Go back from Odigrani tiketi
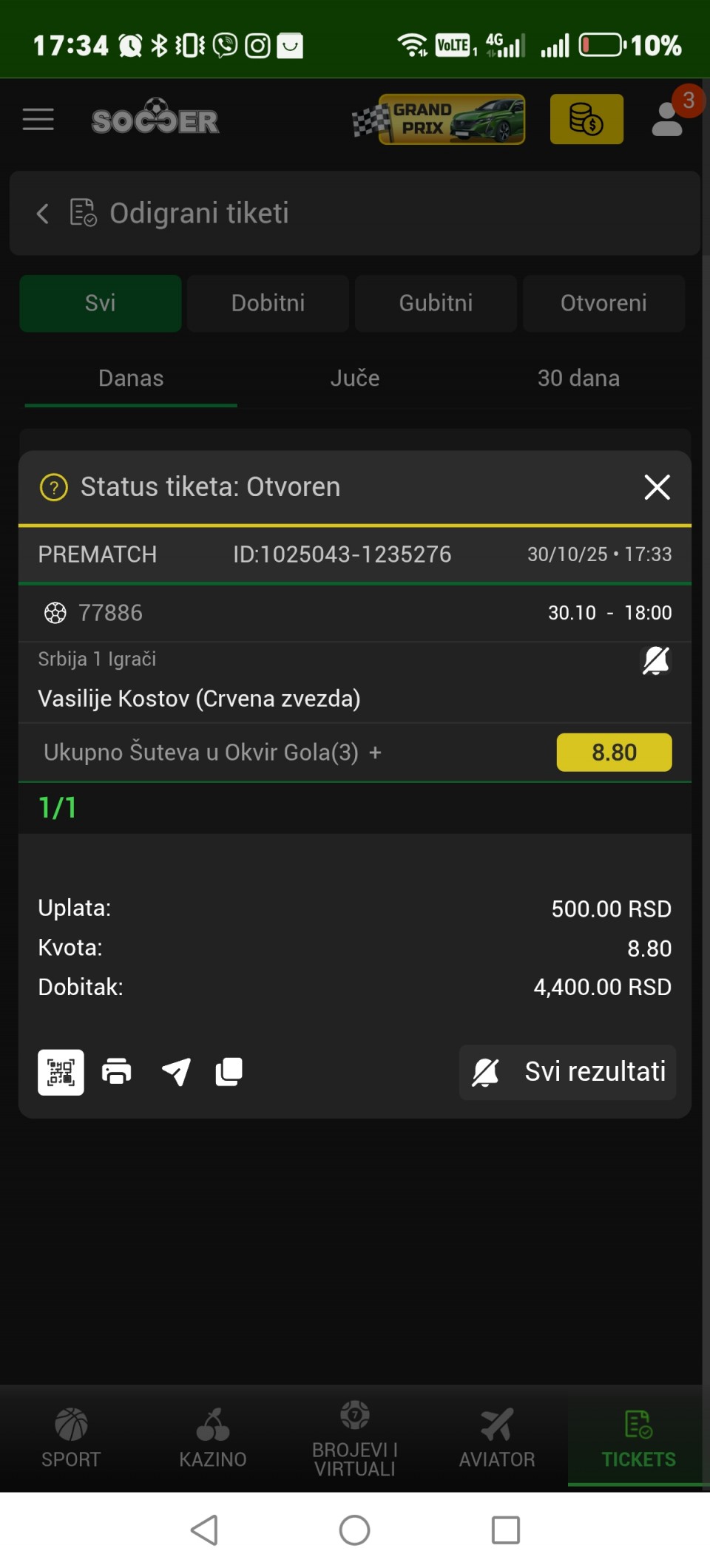This screenshot has width=710, height=1568. point(43,214)
